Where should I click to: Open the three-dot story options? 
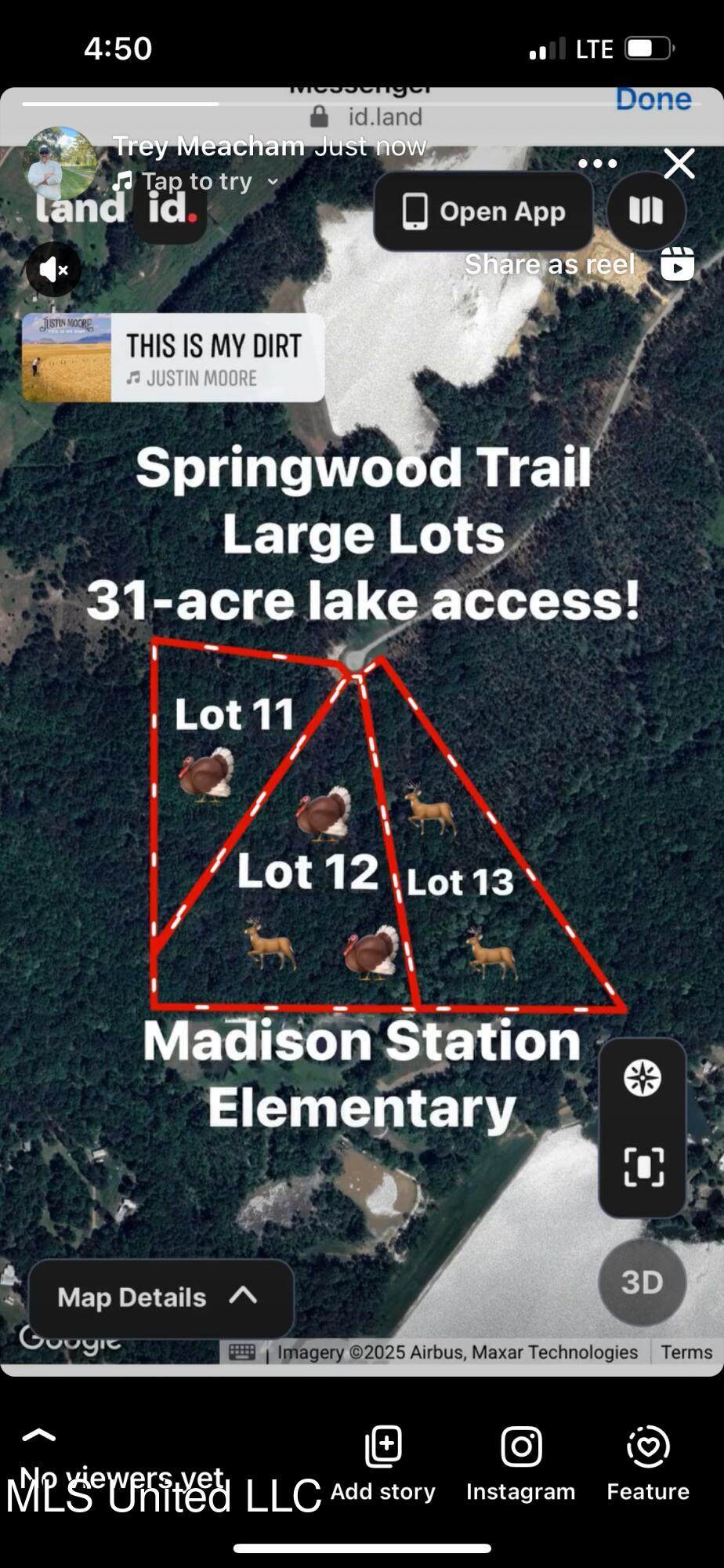coord(597,163)
